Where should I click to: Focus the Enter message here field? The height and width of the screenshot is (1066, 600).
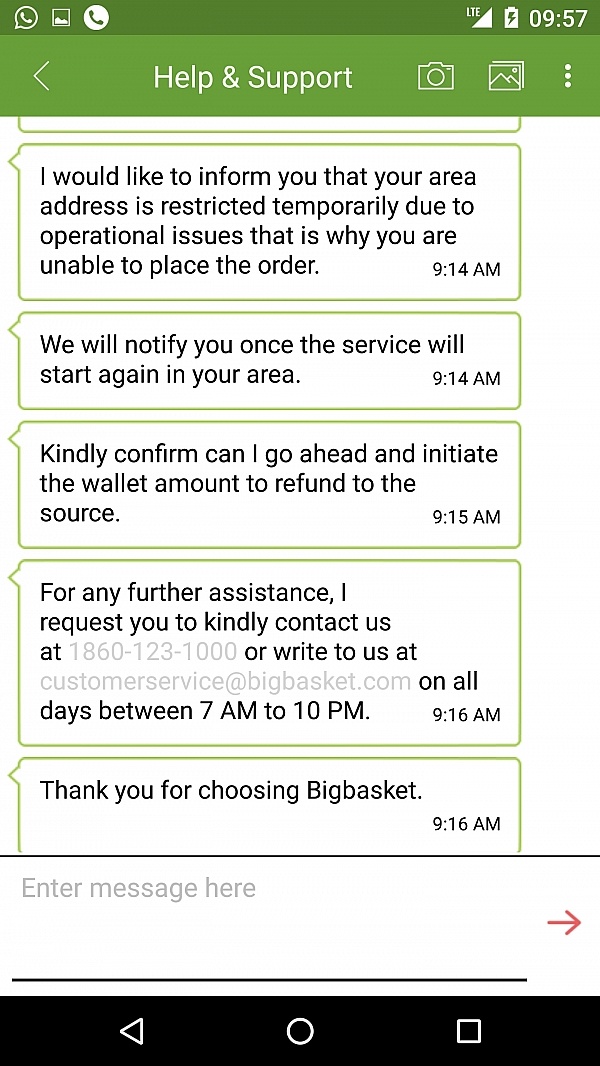click(269, 918)
